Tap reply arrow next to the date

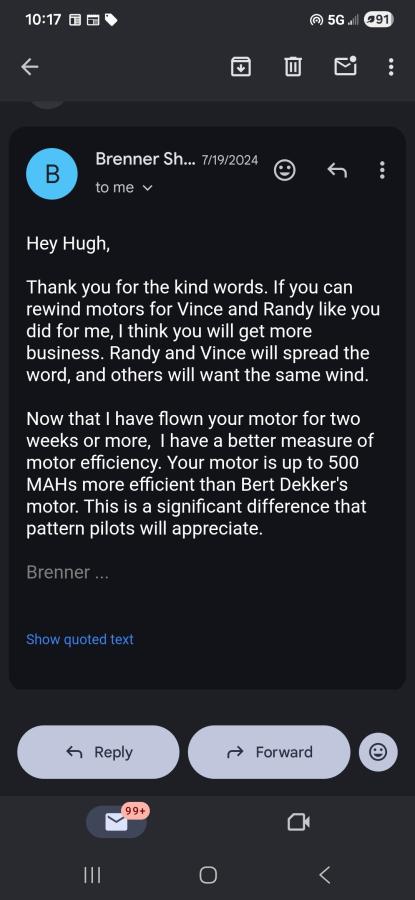[337, 170]
